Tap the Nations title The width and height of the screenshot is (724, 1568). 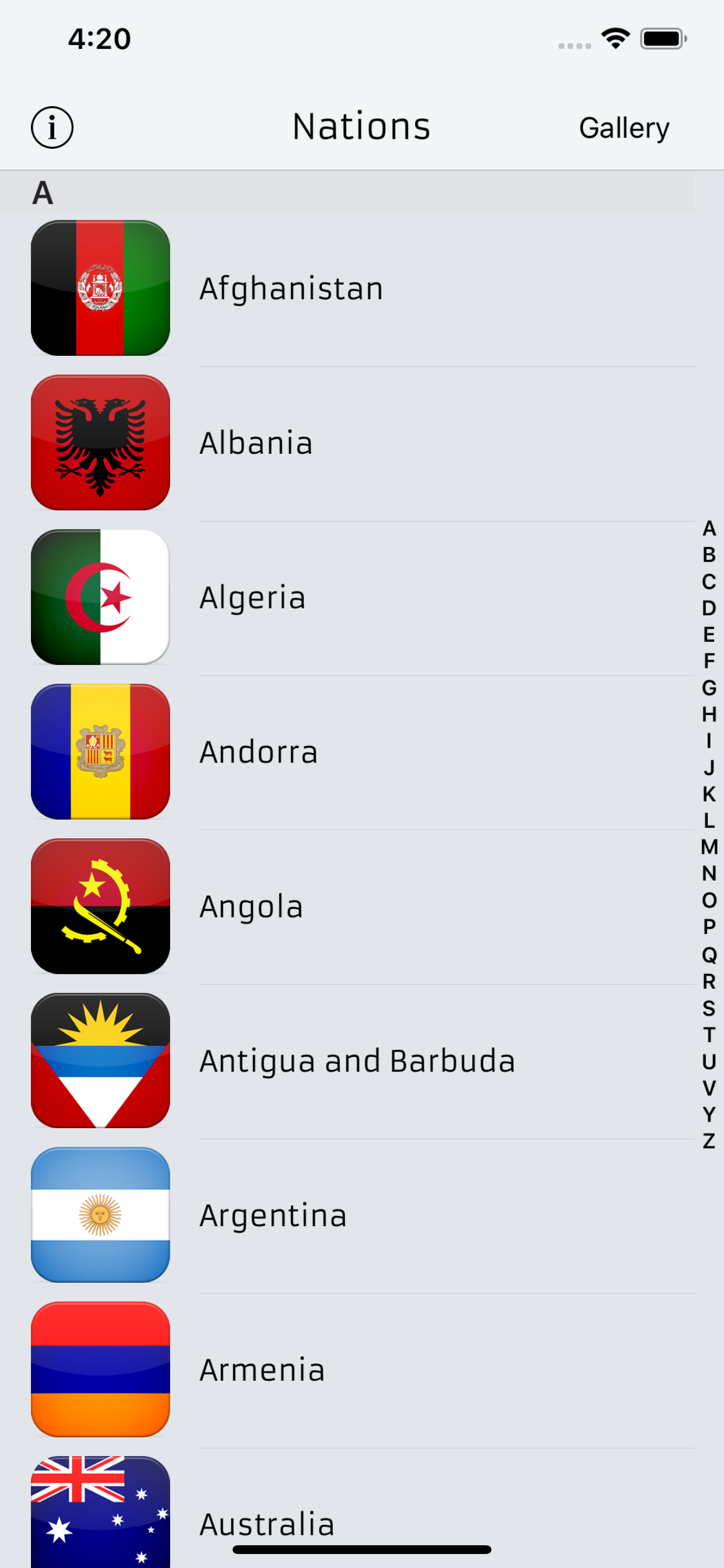361,126
